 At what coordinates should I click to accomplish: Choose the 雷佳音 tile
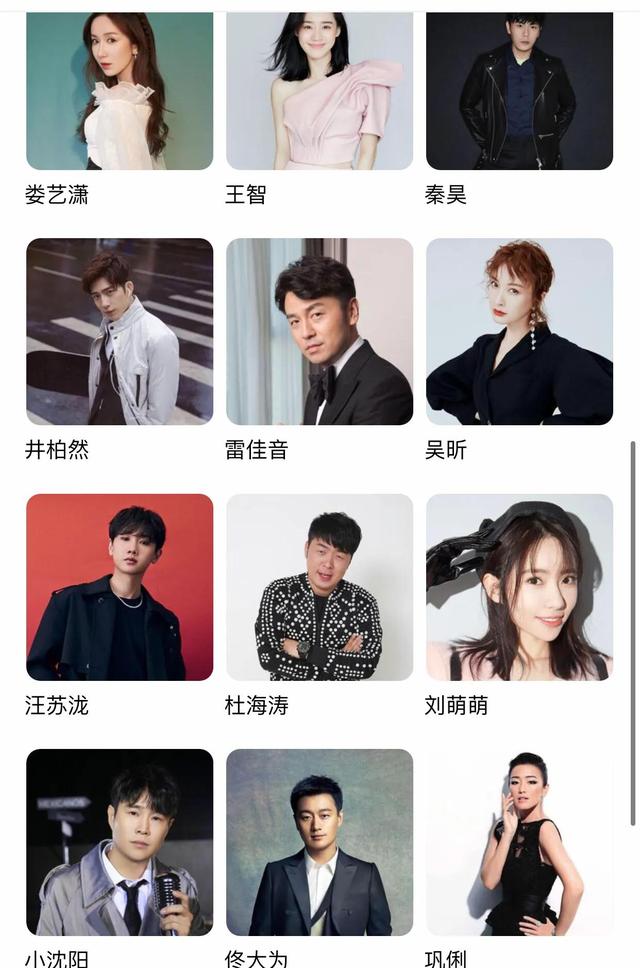coord(319,332)
